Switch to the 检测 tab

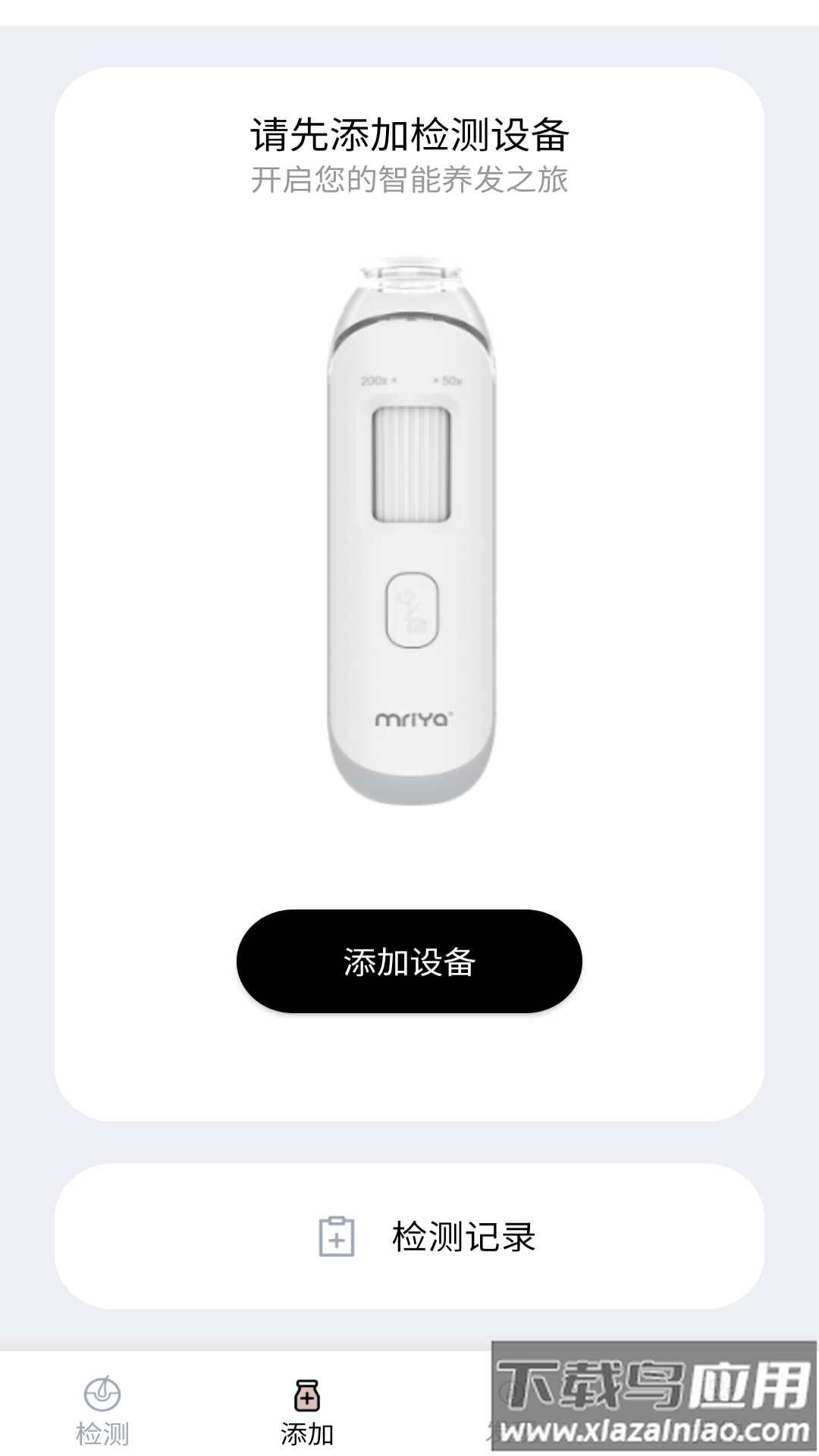102,1410
